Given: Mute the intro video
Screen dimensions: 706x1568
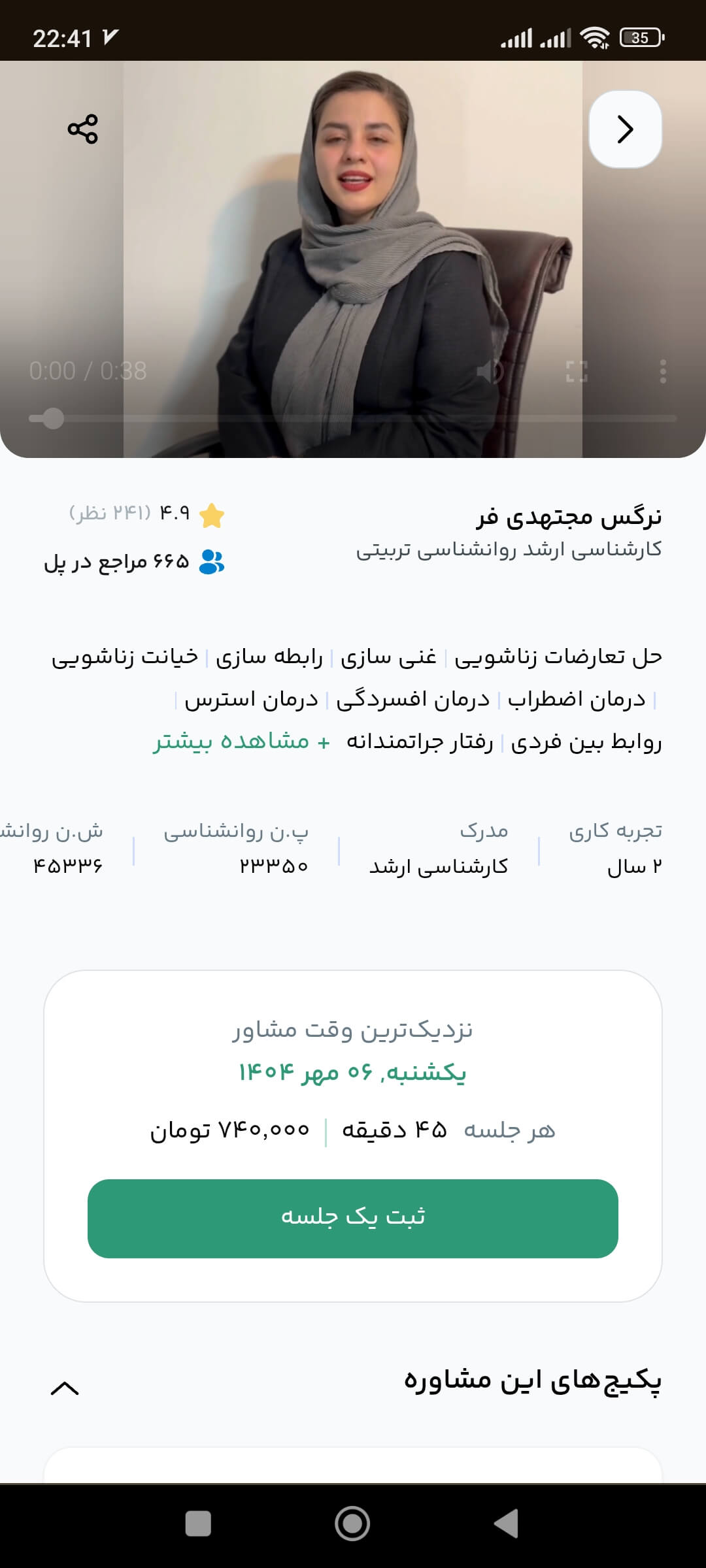Looking at the screenshot, I should [x=489, y=372].
